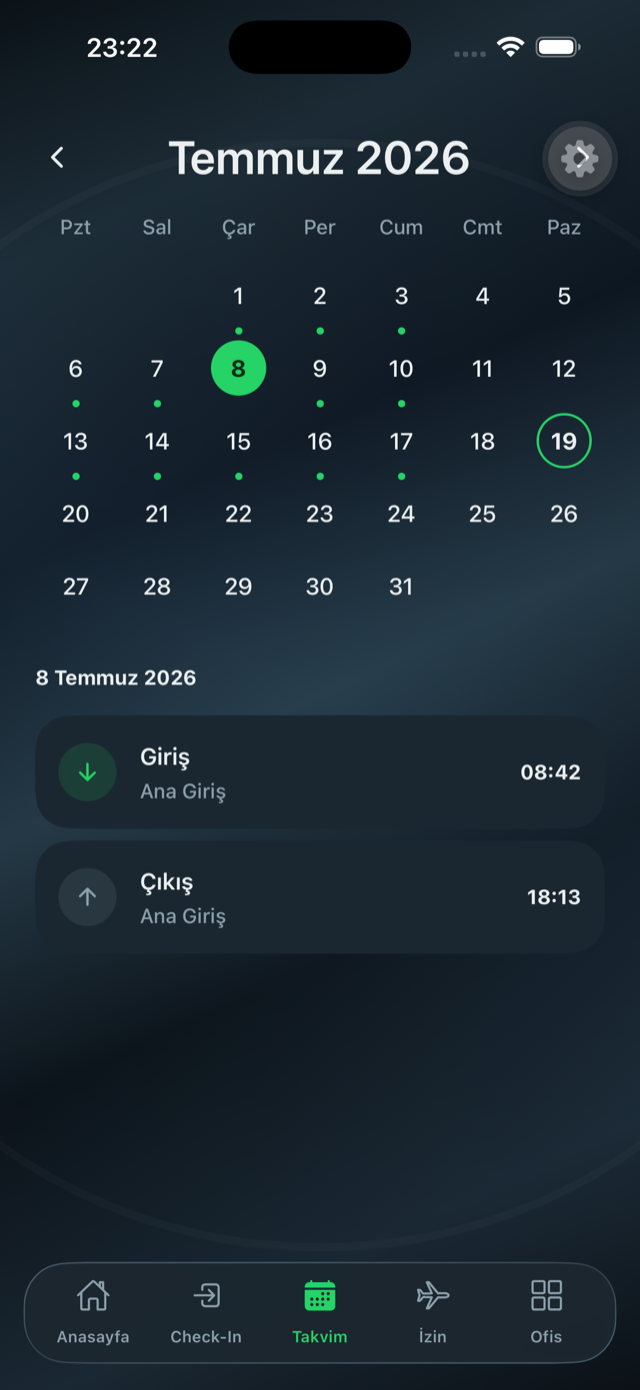Select July 6 on the calendar
This screenshot has height=1390, width=640.
click(76, 369)
